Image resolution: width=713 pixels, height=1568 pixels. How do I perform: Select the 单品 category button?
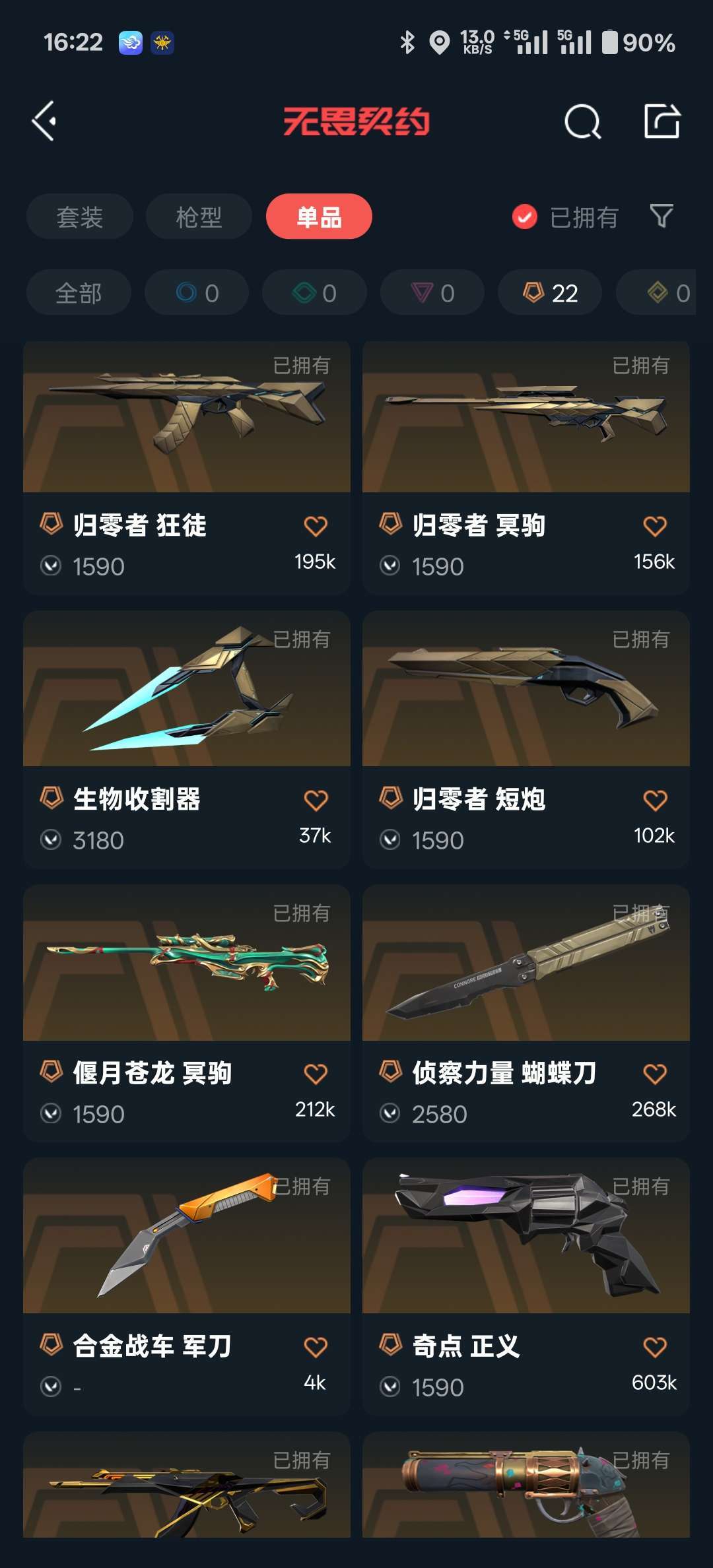[319, 216]
